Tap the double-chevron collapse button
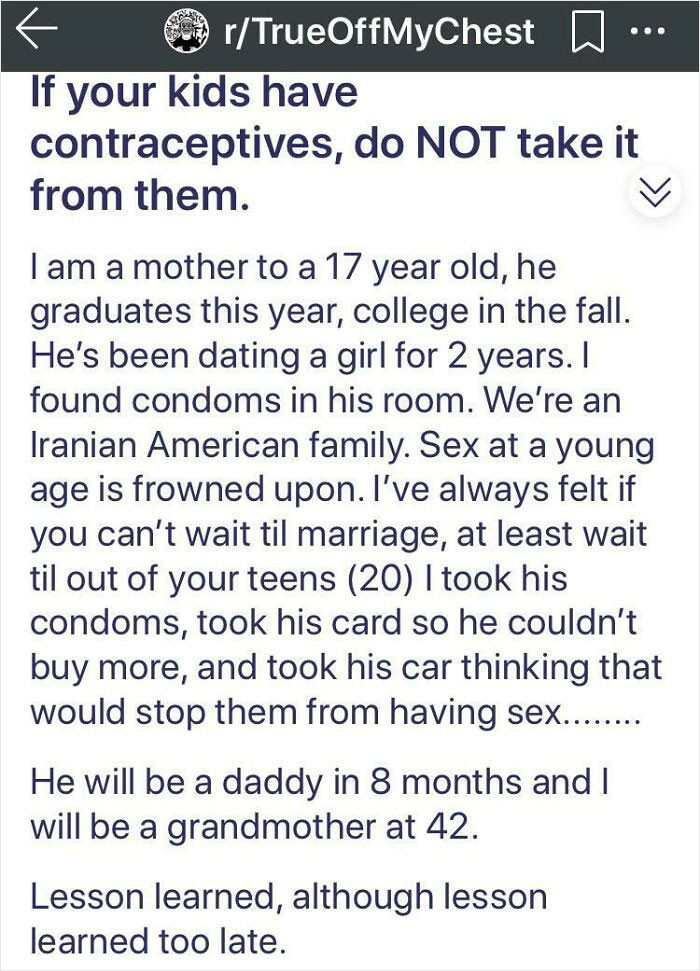This screenshot has height=971, width=700. click(x=653, y=194)
